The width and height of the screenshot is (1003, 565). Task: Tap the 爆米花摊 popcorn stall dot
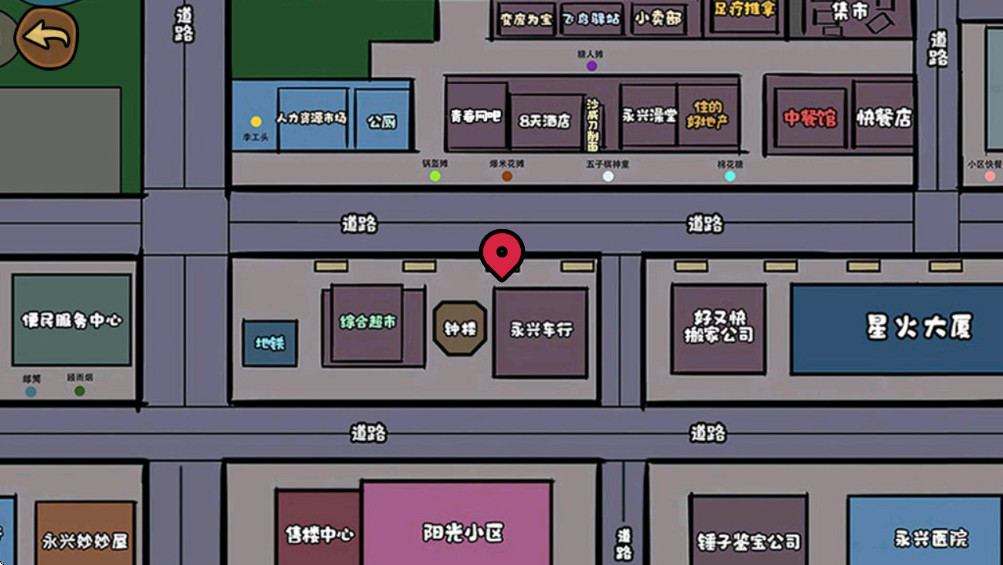(507, 176)
